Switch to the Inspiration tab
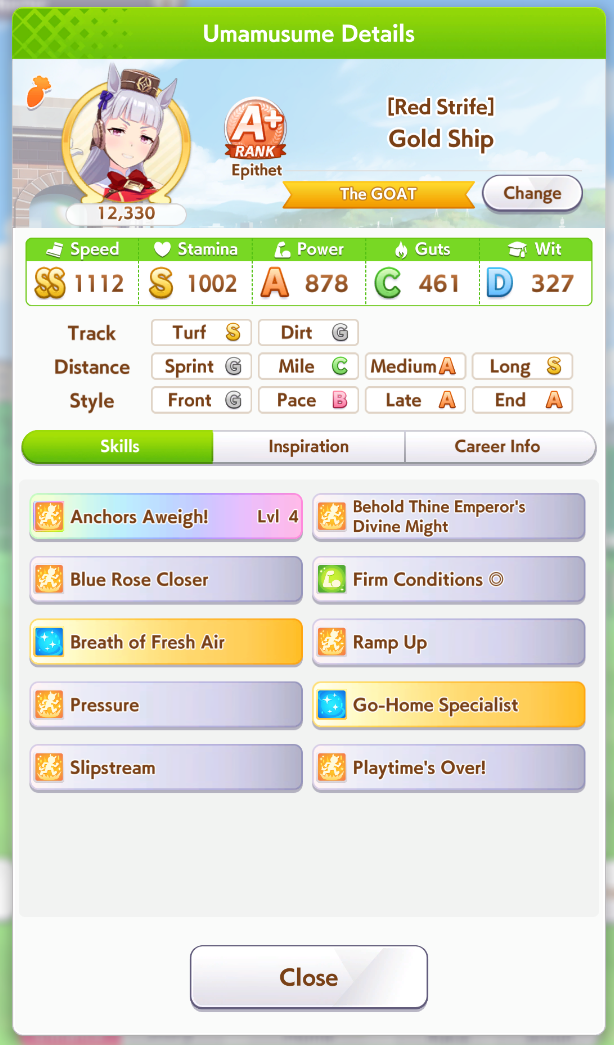 point(308,446)
